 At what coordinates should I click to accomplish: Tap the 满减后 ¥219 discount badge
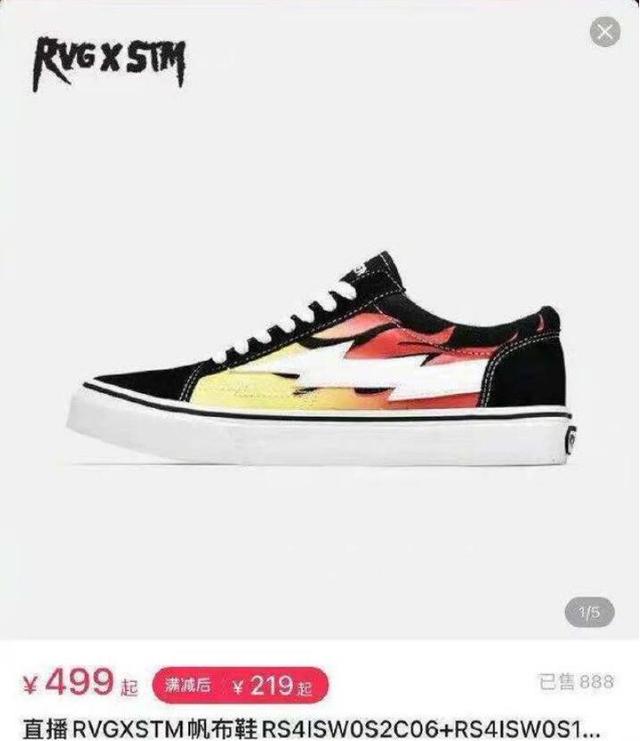click(x=240, y=686)
